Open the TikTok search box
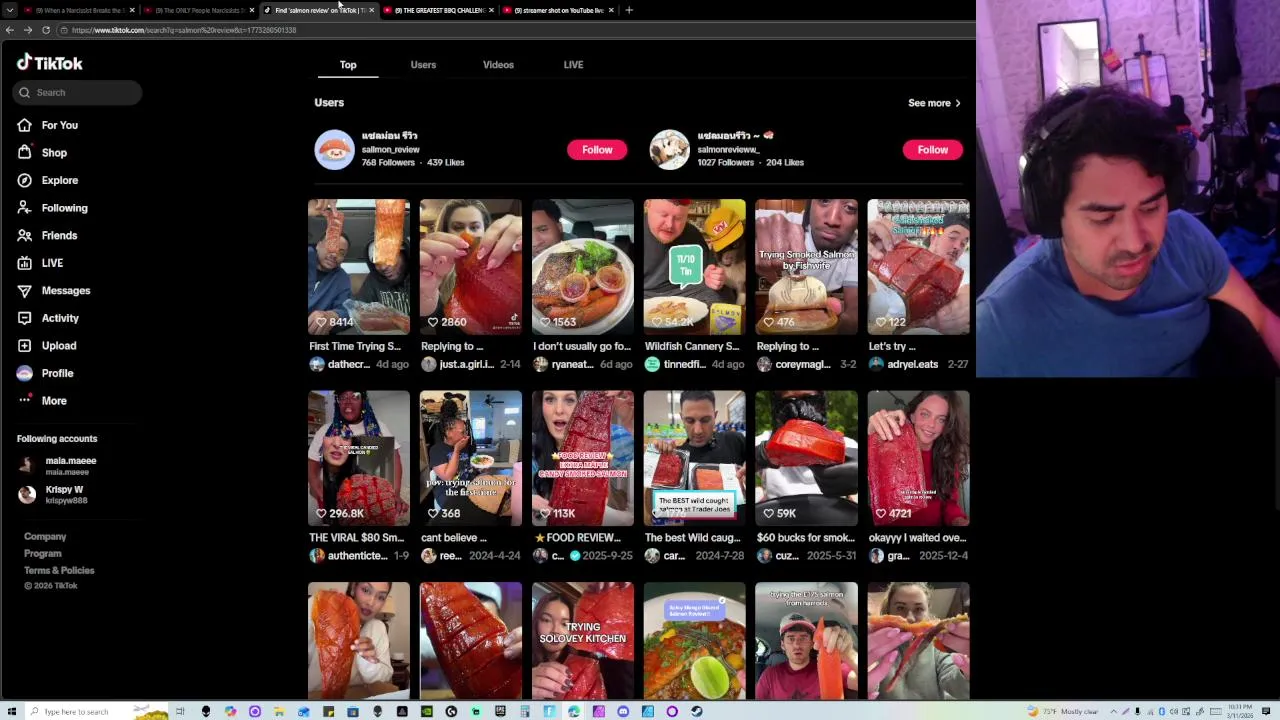Image resolution: width=1280 pixels, height=720 pixels. (x=78, y=93)
